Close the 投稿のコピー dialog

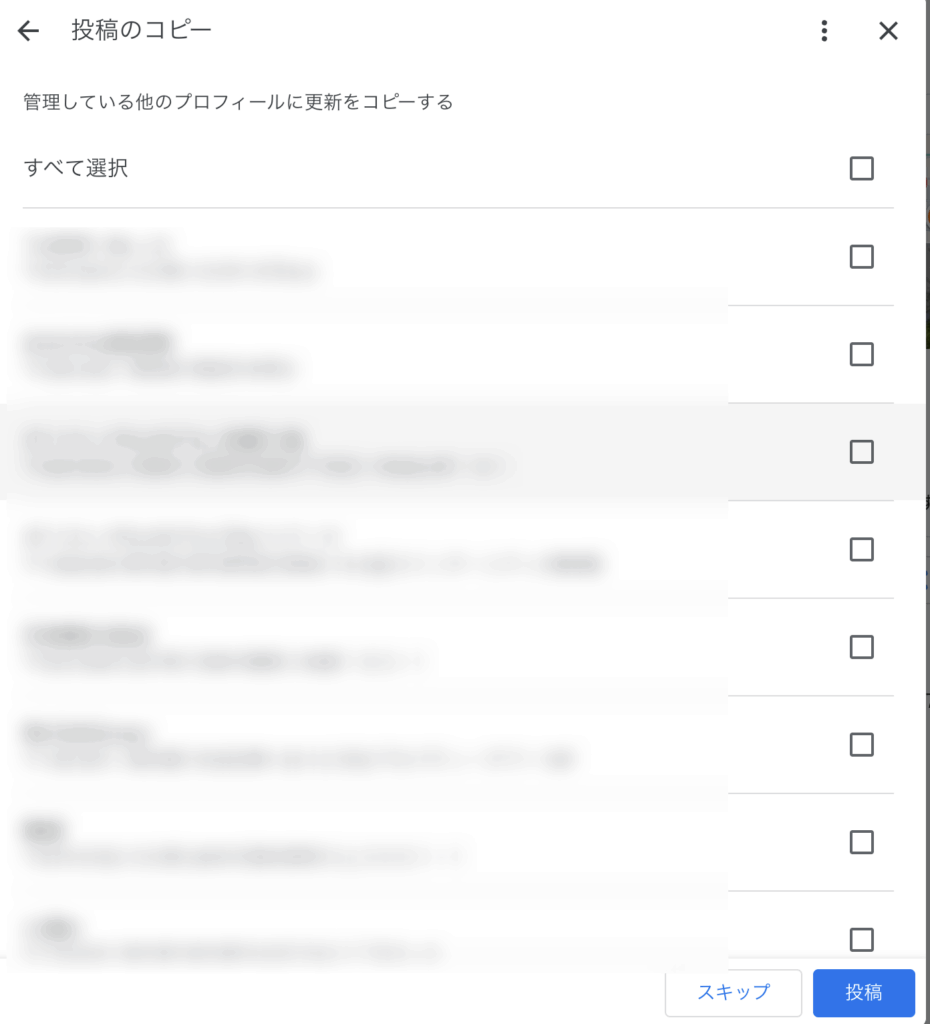click(888, 31)
